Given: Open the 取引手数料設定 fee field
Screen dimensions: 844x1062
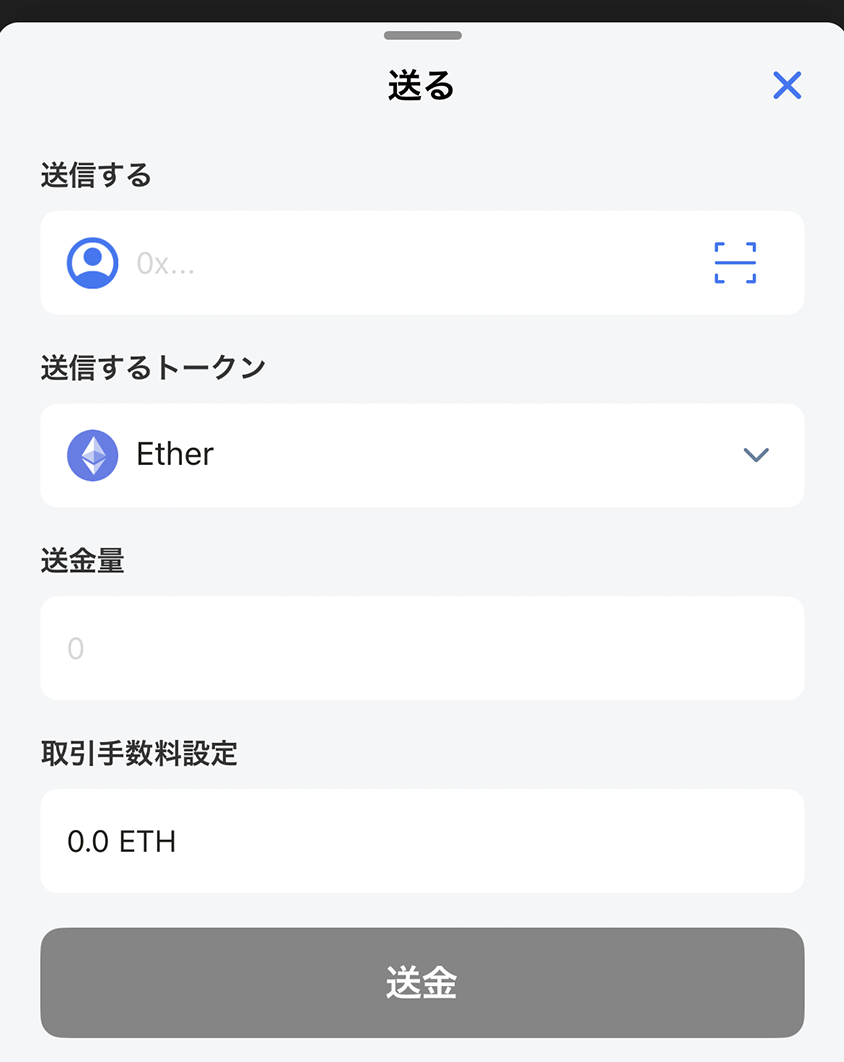Looking at the screenshot, I should point(420,841).
